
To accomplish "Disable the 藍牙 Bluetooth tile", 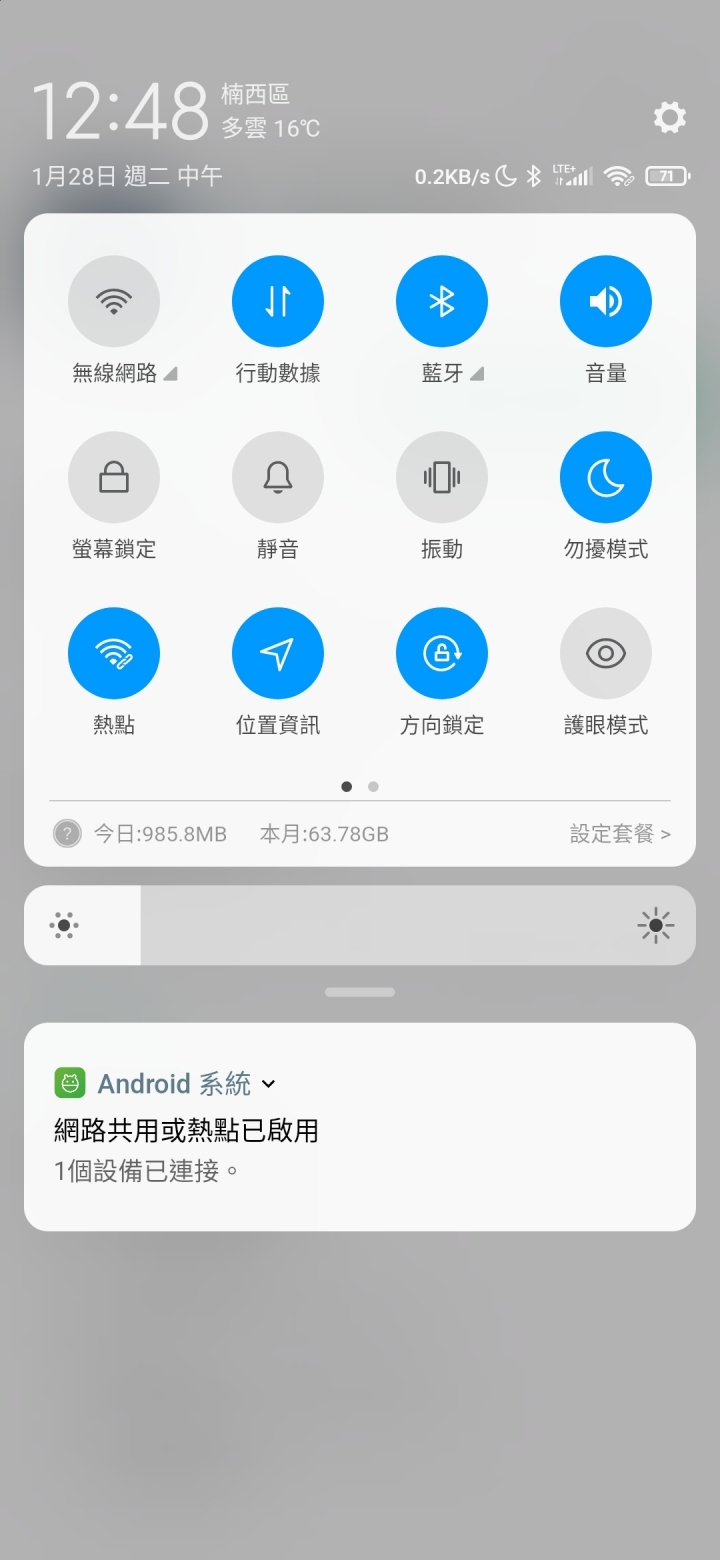I will point(442,301).
